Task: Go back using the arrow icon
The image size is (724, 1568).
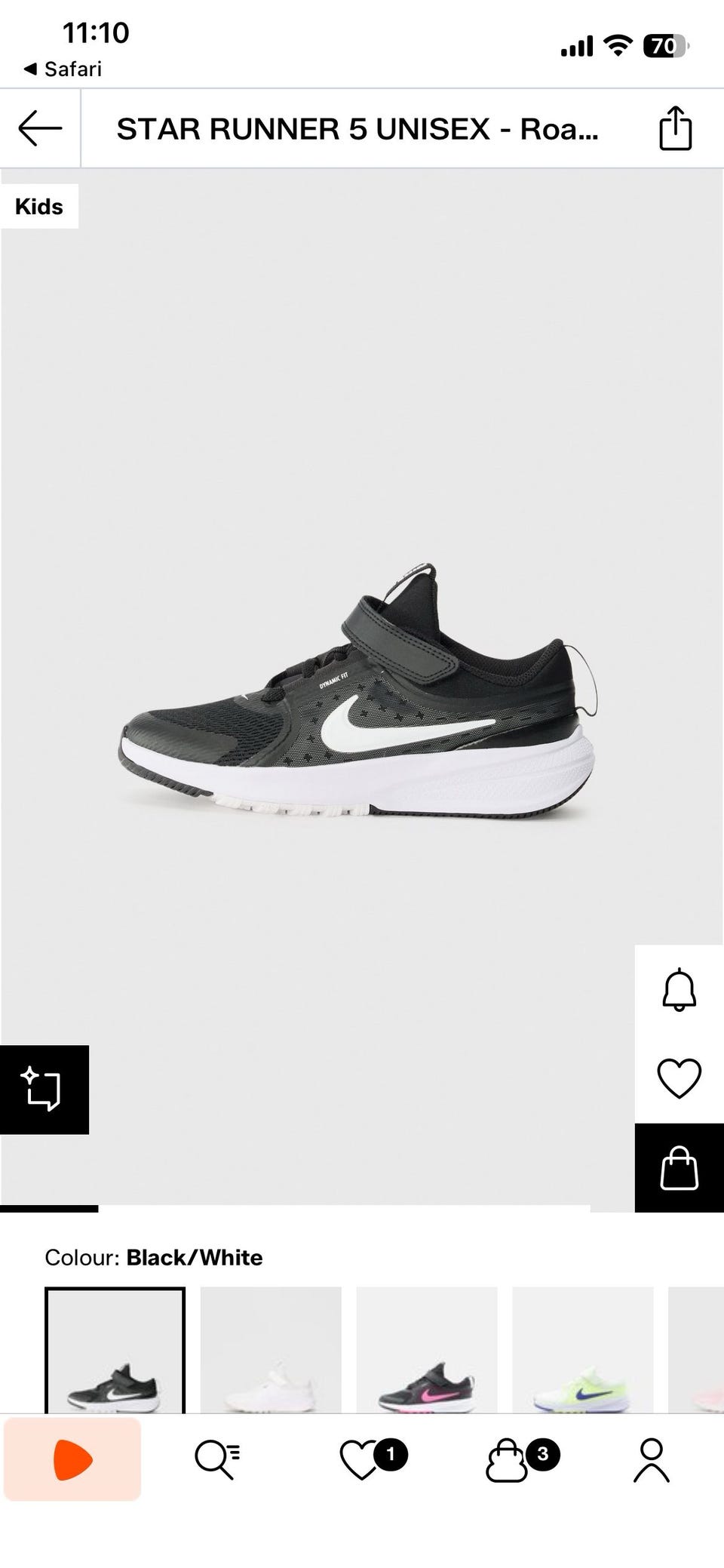Action: tap(40, 128)
